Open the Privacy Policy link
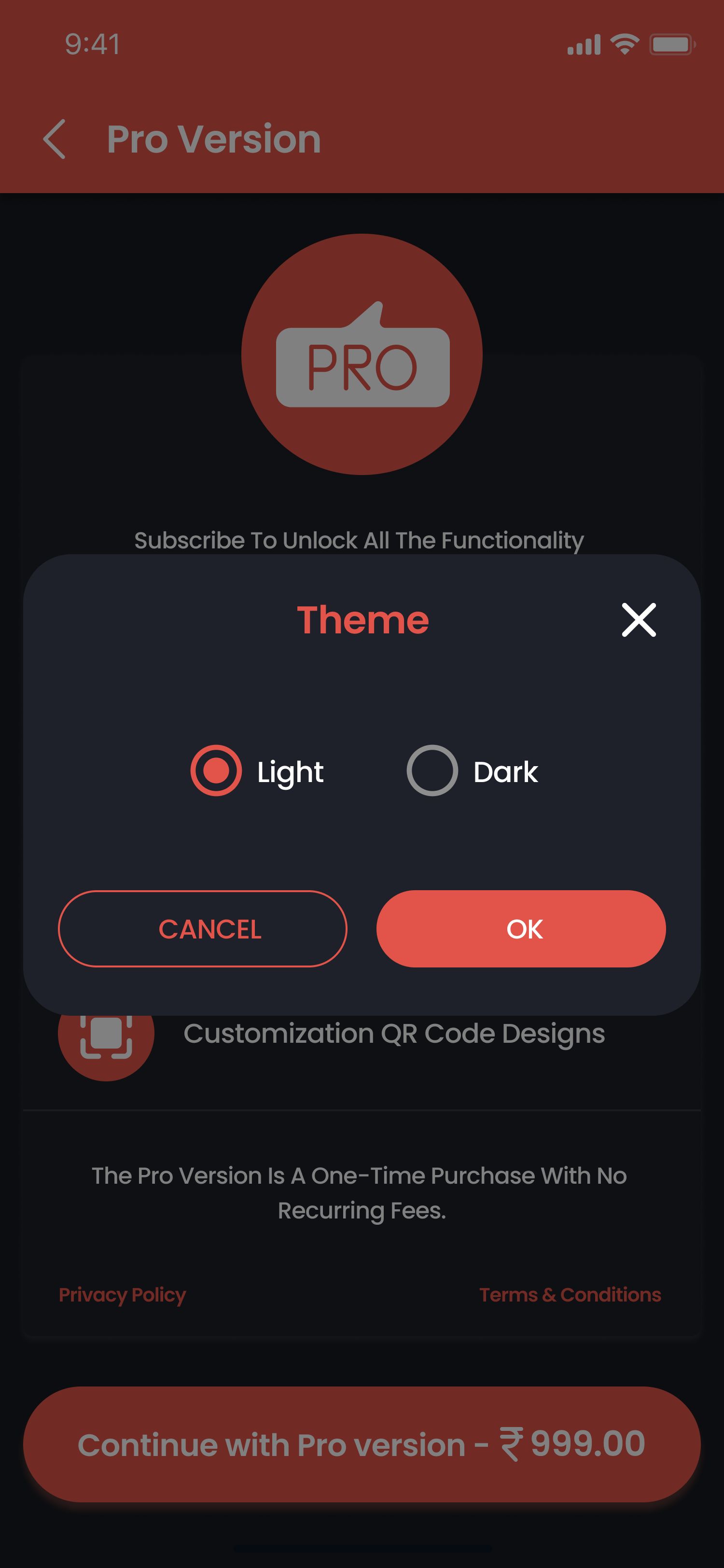This screenshot has height=1568, width=724. (122, 1295)
